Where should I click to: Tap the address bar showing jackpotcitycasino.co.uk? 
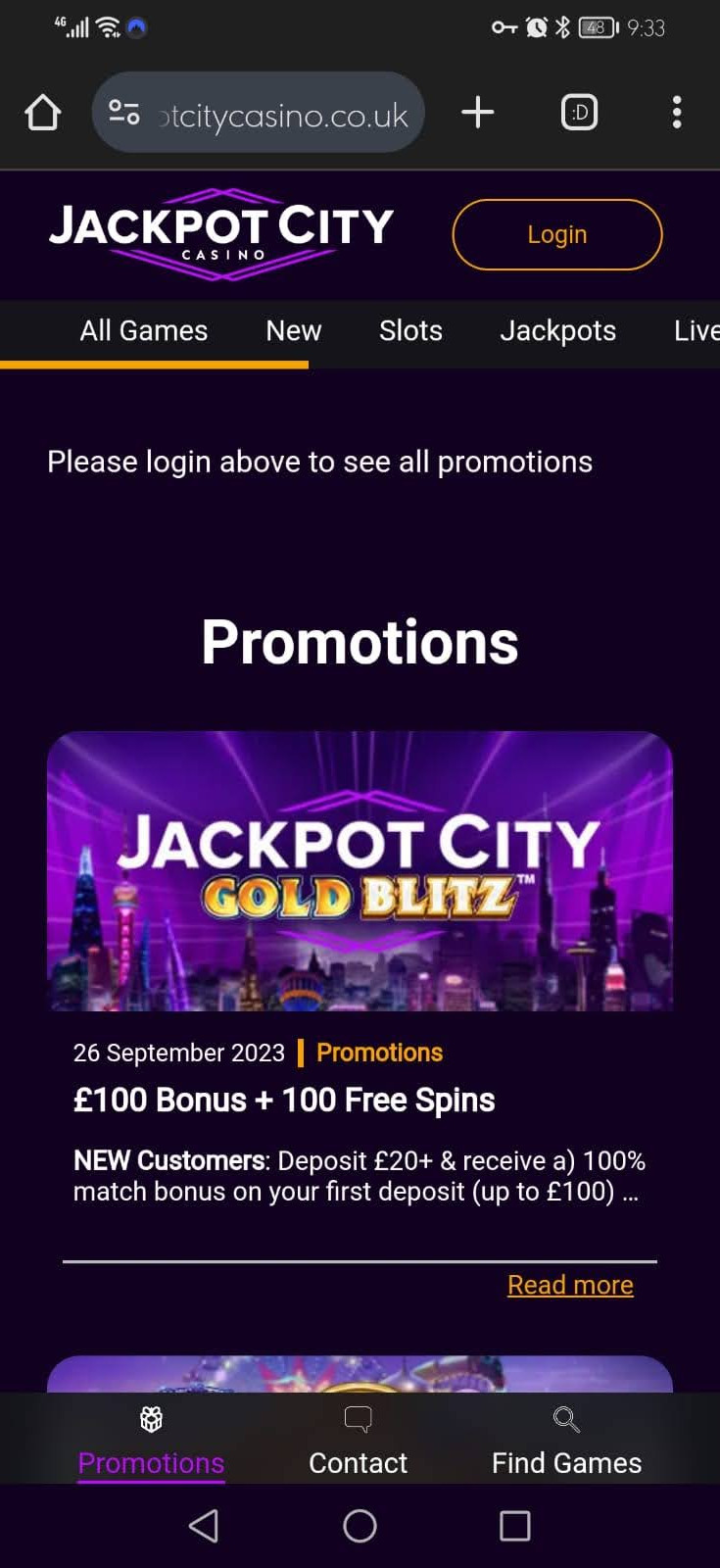pos(282,116)
